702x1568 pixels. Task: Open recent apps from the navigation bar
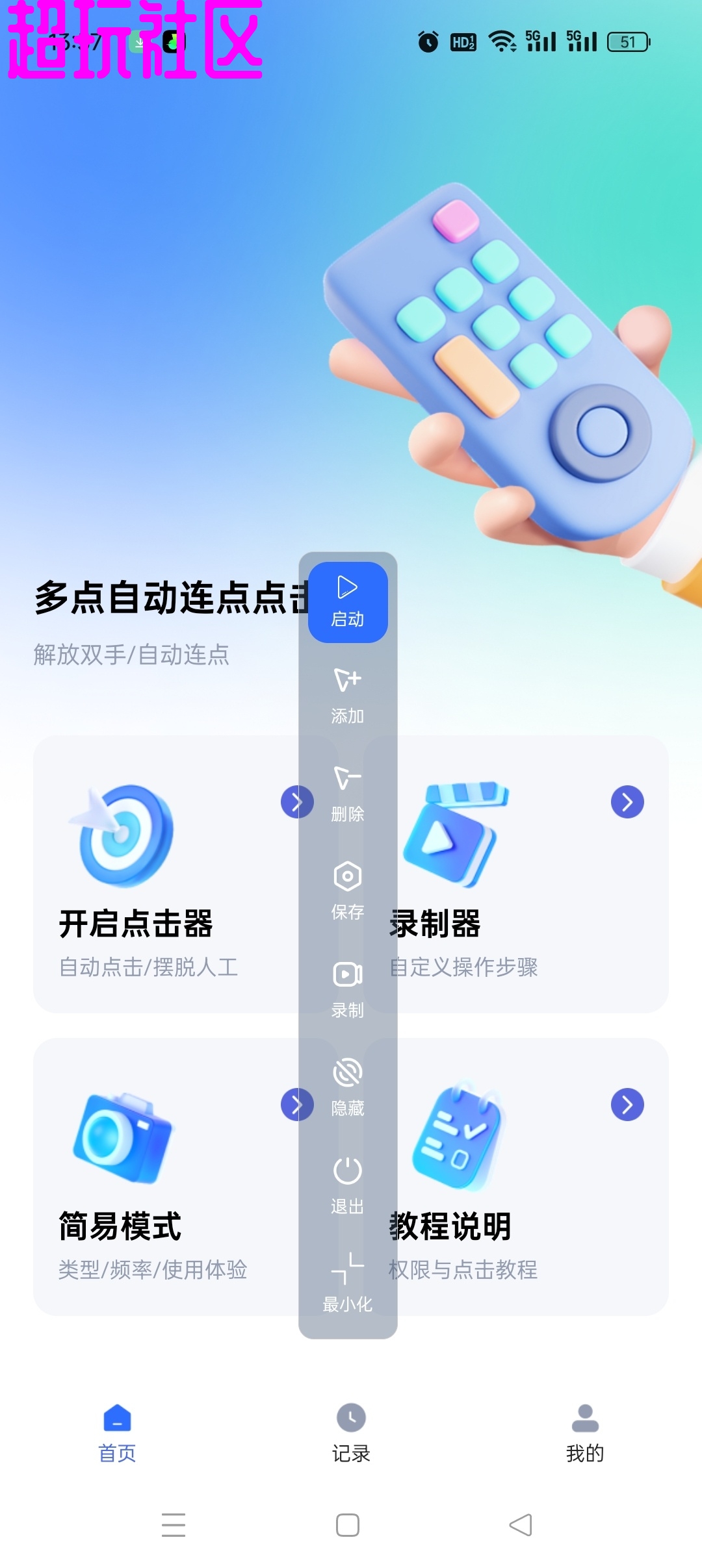click(174, 1524)
